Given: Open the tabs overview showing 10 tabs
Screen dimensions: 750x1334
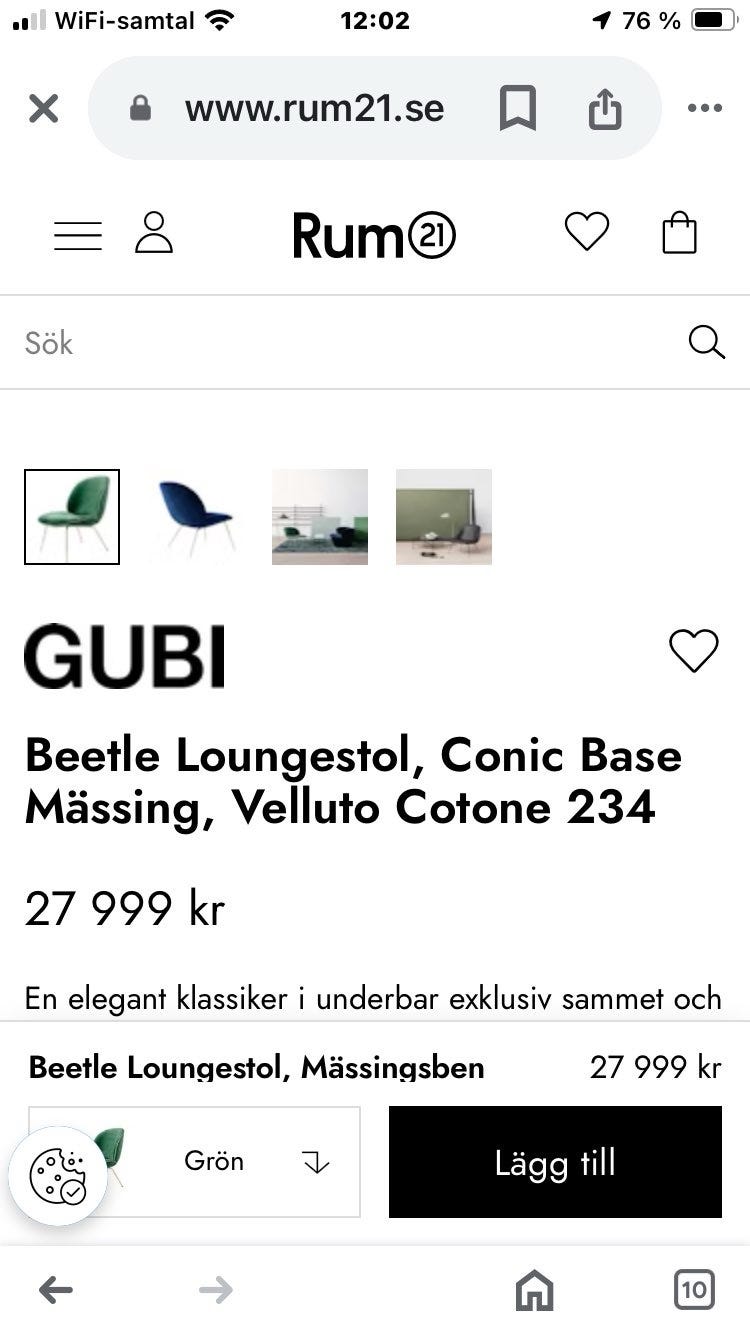Looking at the screenshot, I should tap(695, 1290).
